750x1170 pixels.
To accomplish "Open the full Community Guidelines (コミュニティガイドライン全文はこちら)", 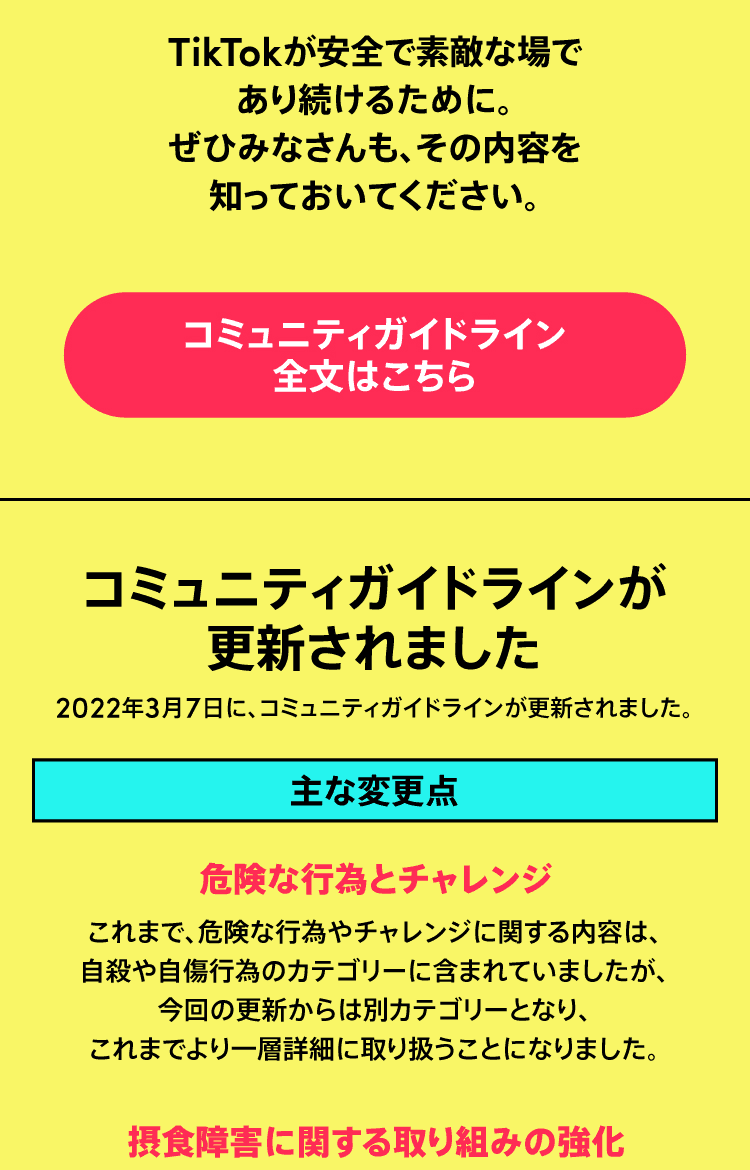I will 375,355.
